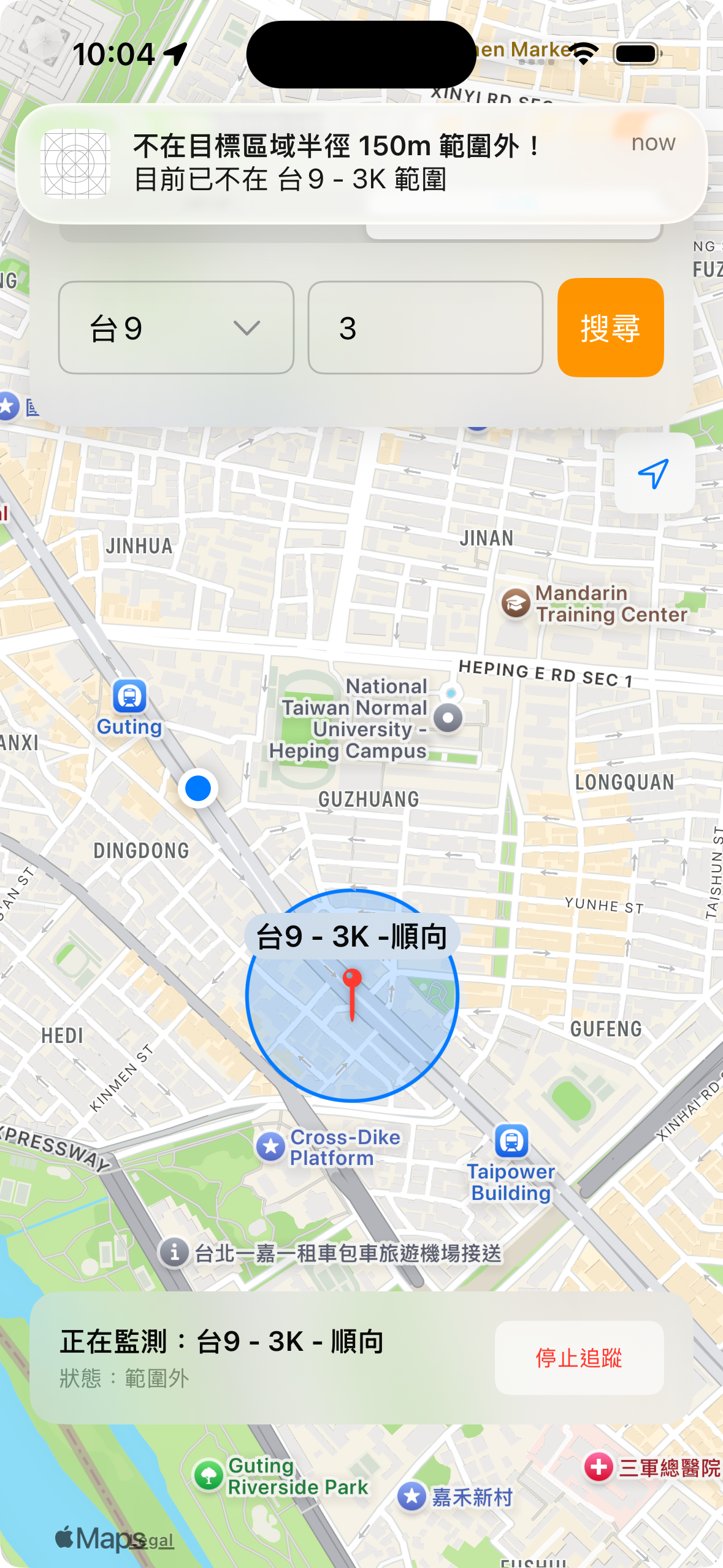Image resolution: width=723 pixels, height=1568 pixels.
Task: Recenter map with the location arrow button
Action: click(x=654, y=474)
